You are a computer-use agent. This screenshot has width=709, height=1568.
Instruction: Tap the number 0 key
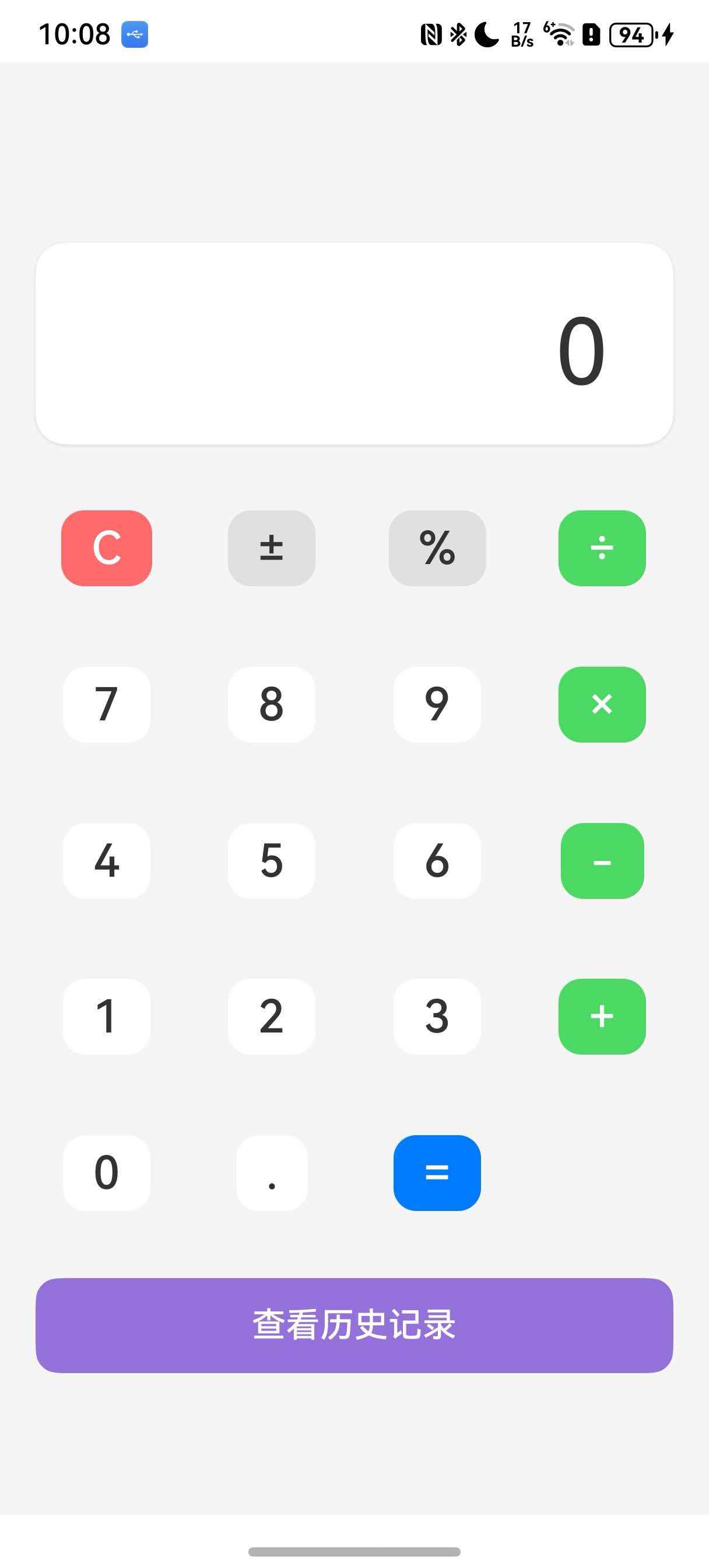tap(107, 1173)
